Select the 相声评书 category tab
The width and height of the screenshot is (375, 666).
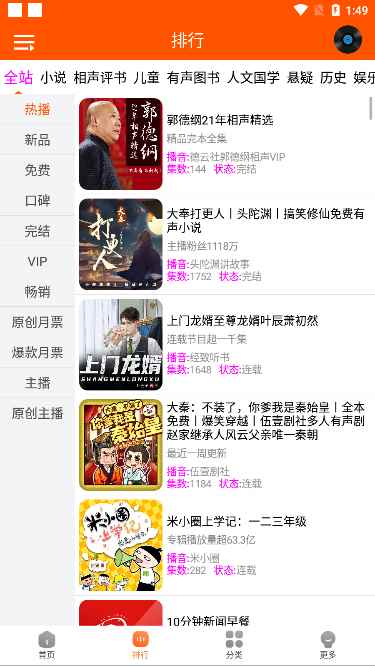click(100, 78)
